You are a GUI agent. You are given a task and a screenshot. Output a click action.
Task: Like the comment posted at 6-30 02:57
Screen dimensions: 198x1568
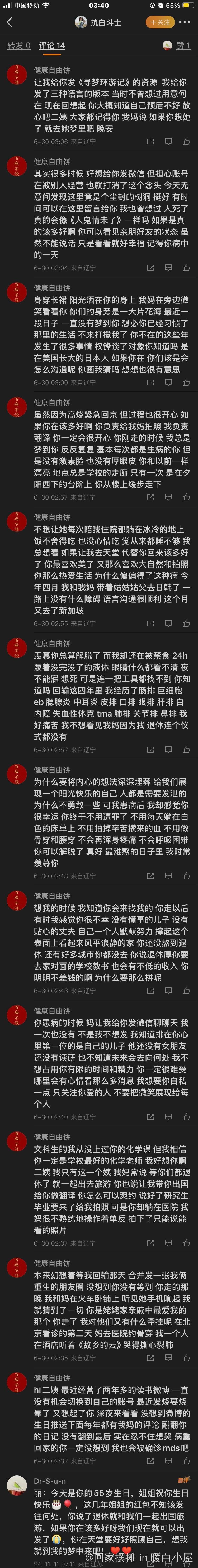click(186, 497)
